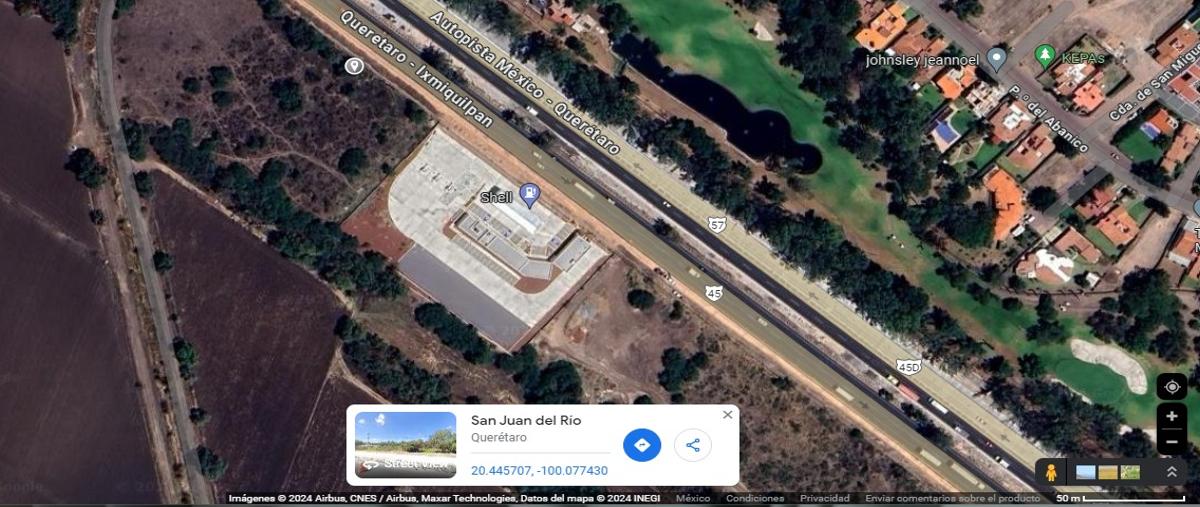The height and width of the screenshot is (507, 1200).
Task: Select the unnamed gray pin near Ixmiquilpan road
Action: [x=353, y=66]
